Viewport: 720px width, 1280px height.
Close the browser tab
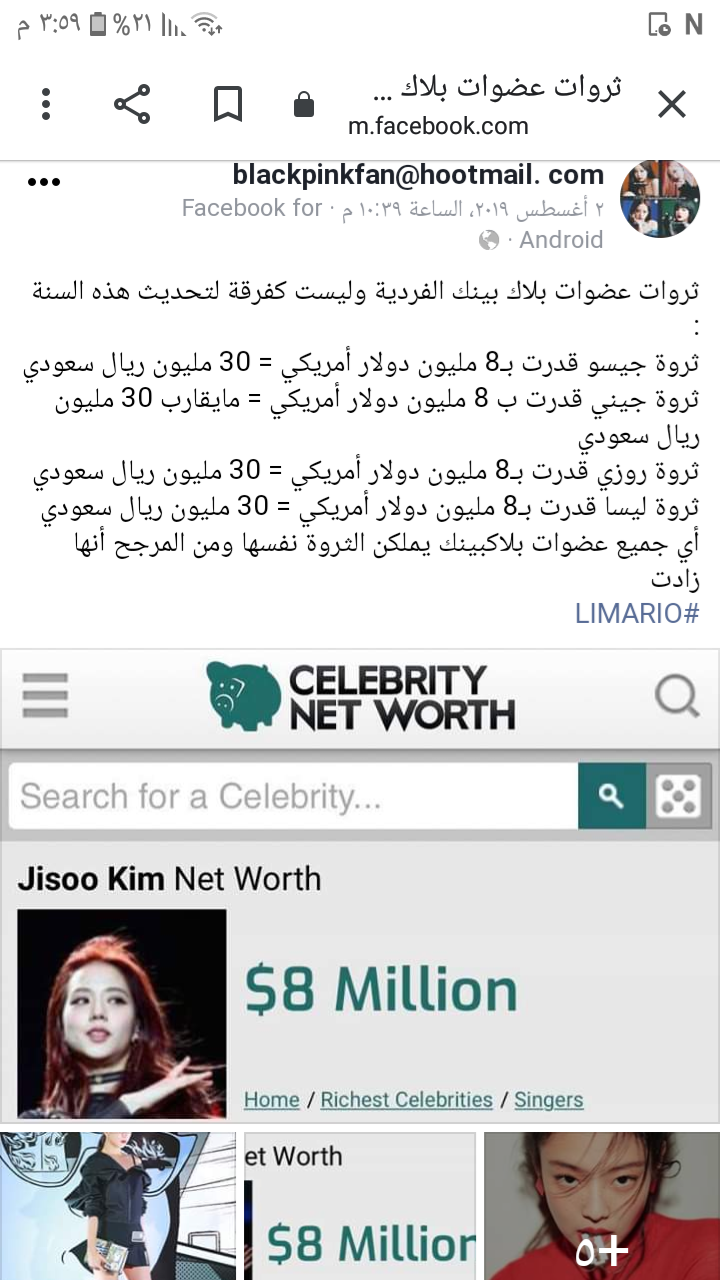coord(671,104)
